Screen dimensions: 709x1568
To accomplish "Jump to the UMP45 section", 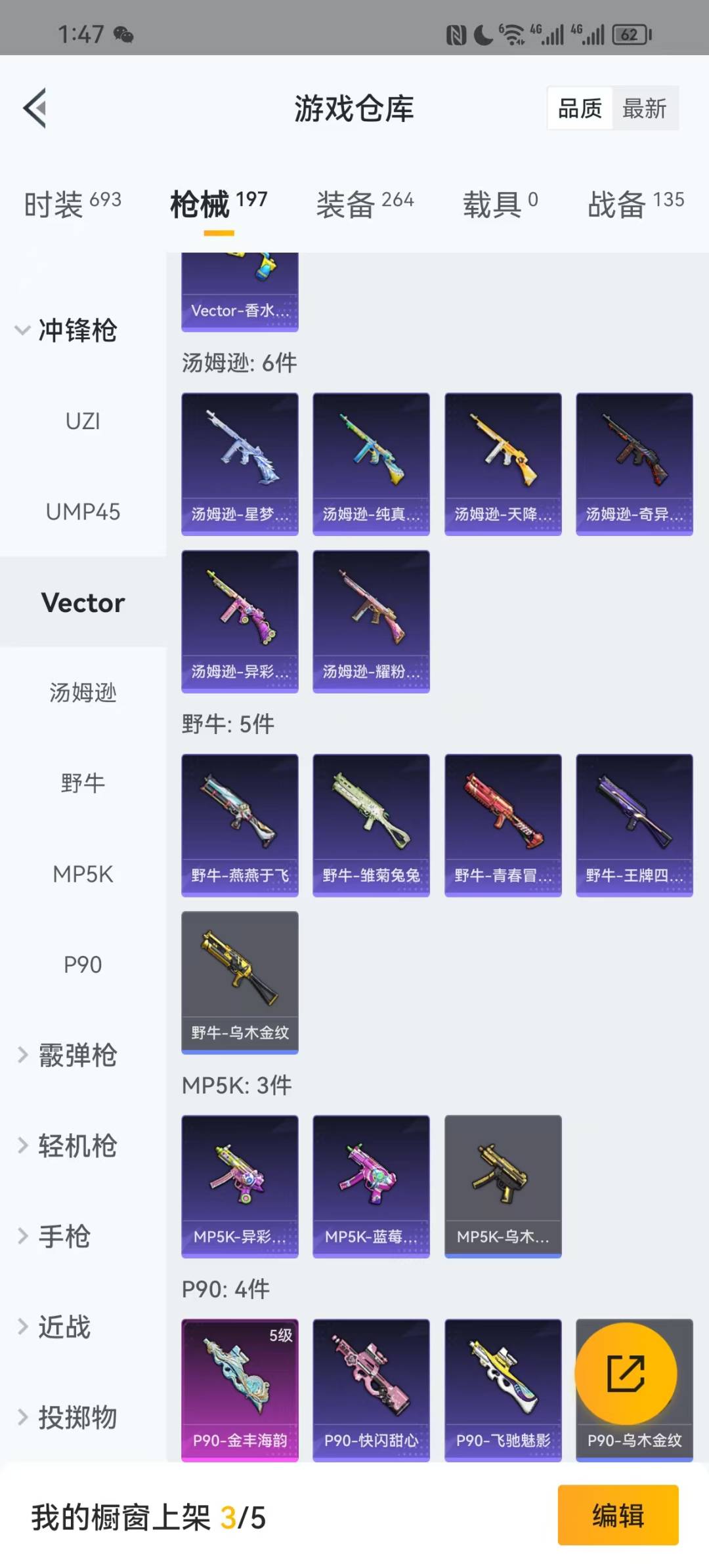I will [x=83, y=512].
